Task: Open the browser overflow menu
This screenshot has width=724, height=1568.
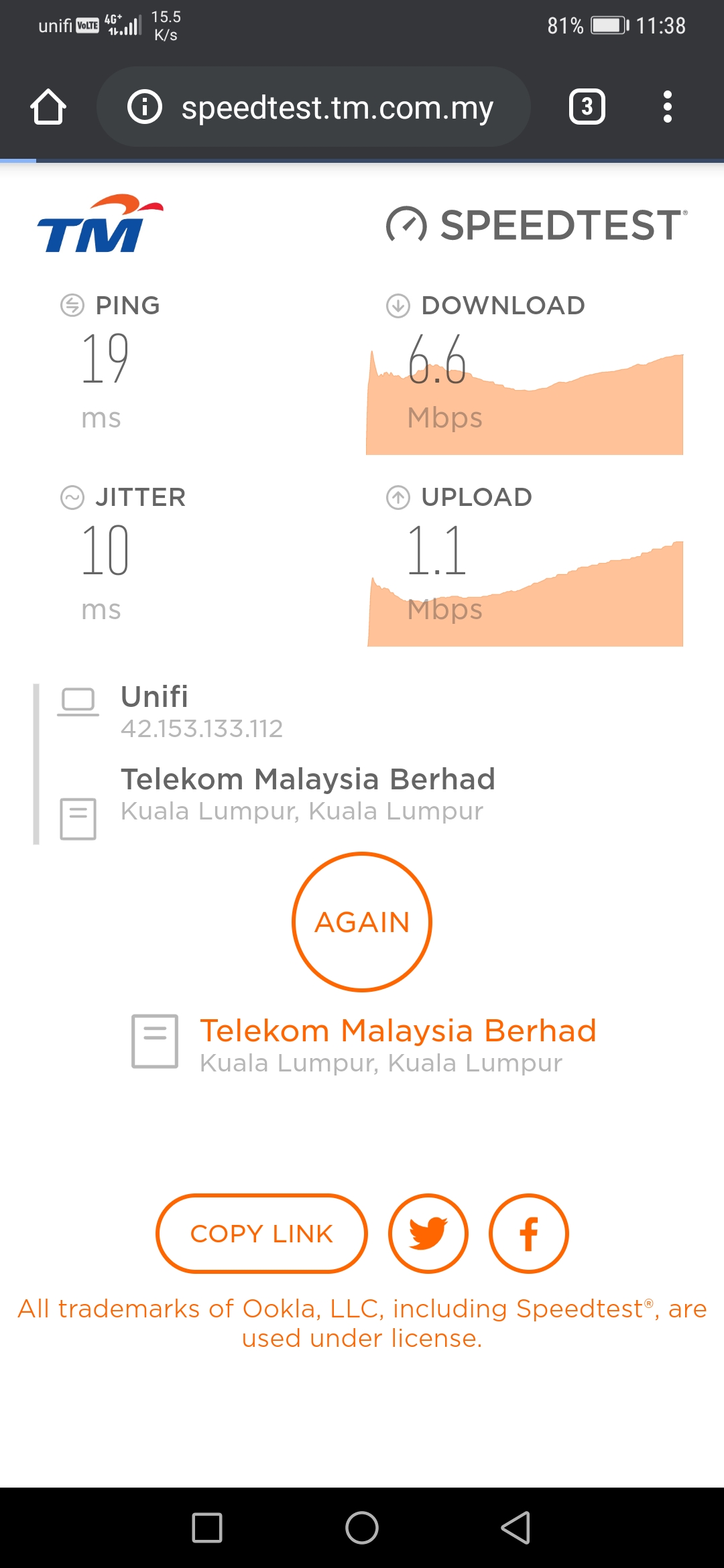Action: 667,107
